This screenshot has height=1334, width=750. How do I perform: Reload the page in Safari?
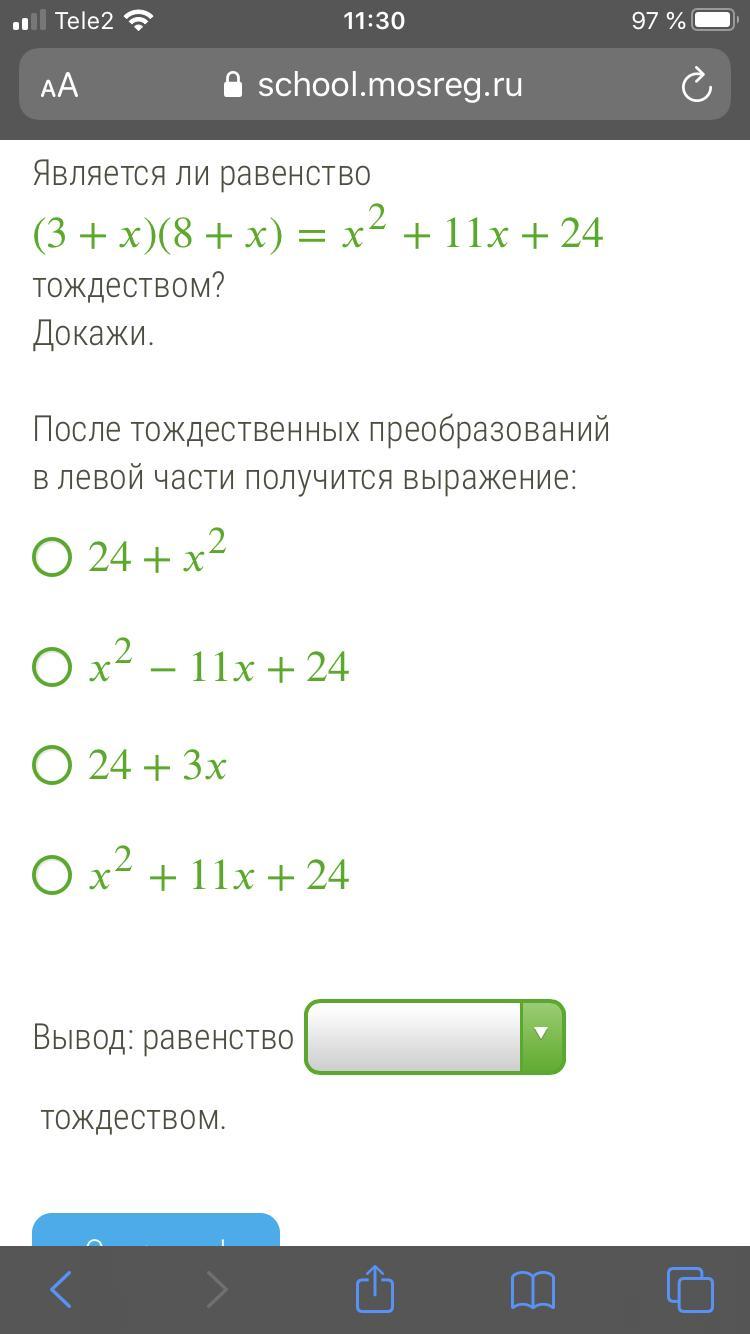click(x=696, y=85)
